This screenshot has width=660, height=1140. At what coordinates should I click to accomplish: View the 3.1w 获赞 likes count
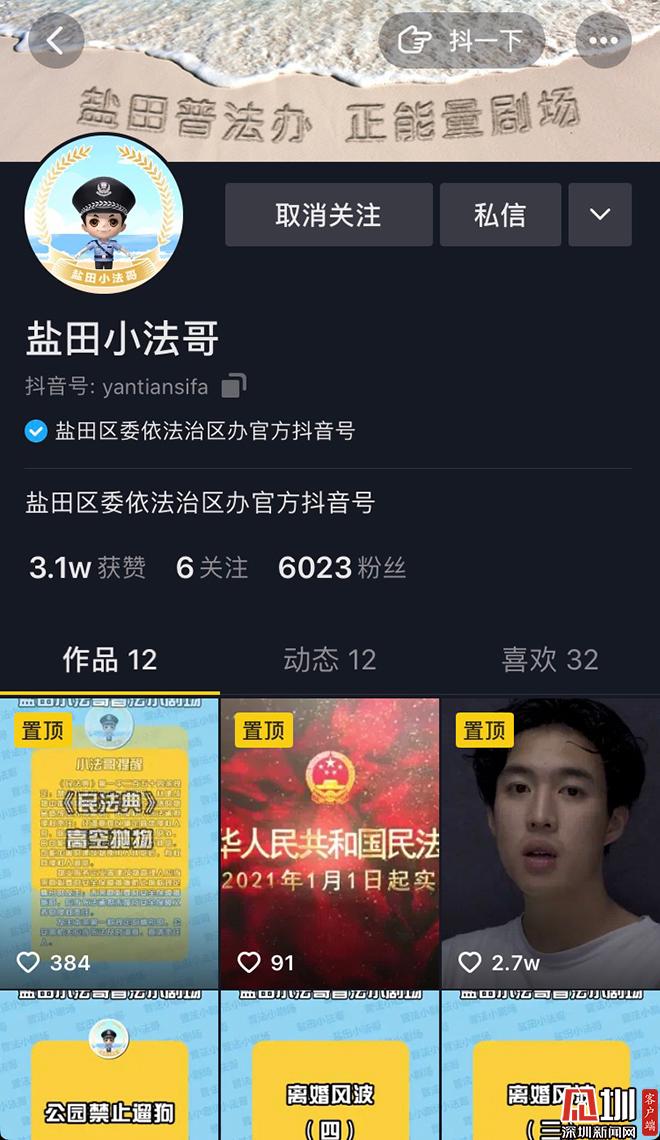point(87,568)
